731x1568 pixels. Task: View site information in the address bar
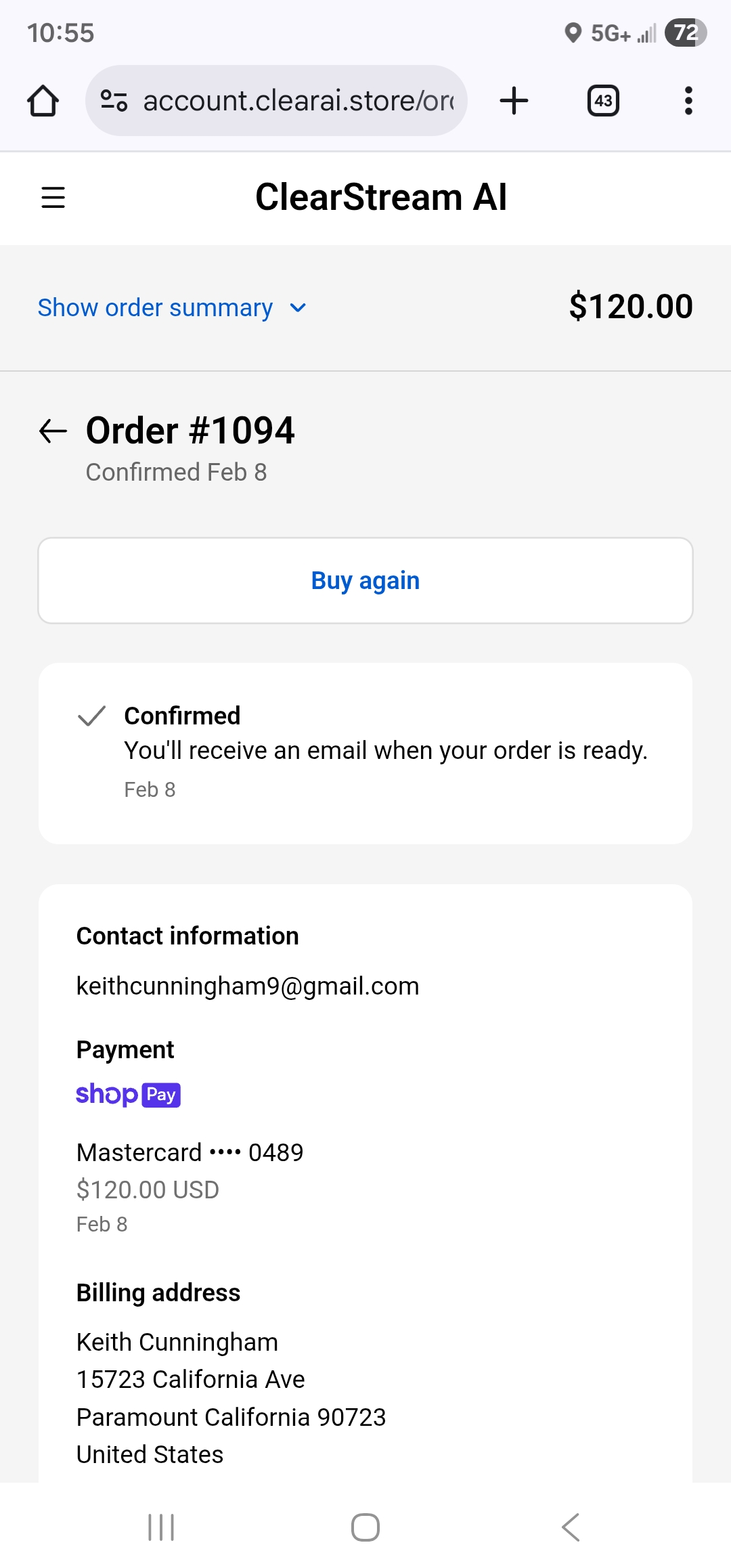point(114,101)
